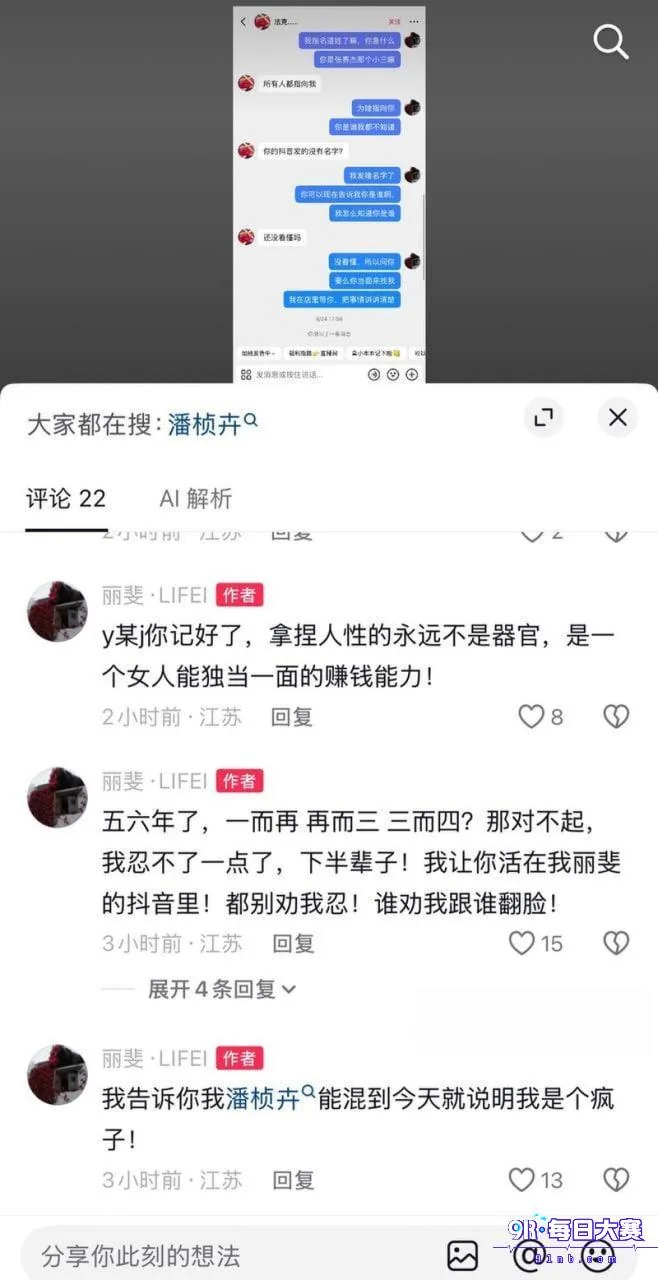Dislike the comment starting 我告诉你我
This screenshot has width=658, height=1280.
[x=616, y=1180]
